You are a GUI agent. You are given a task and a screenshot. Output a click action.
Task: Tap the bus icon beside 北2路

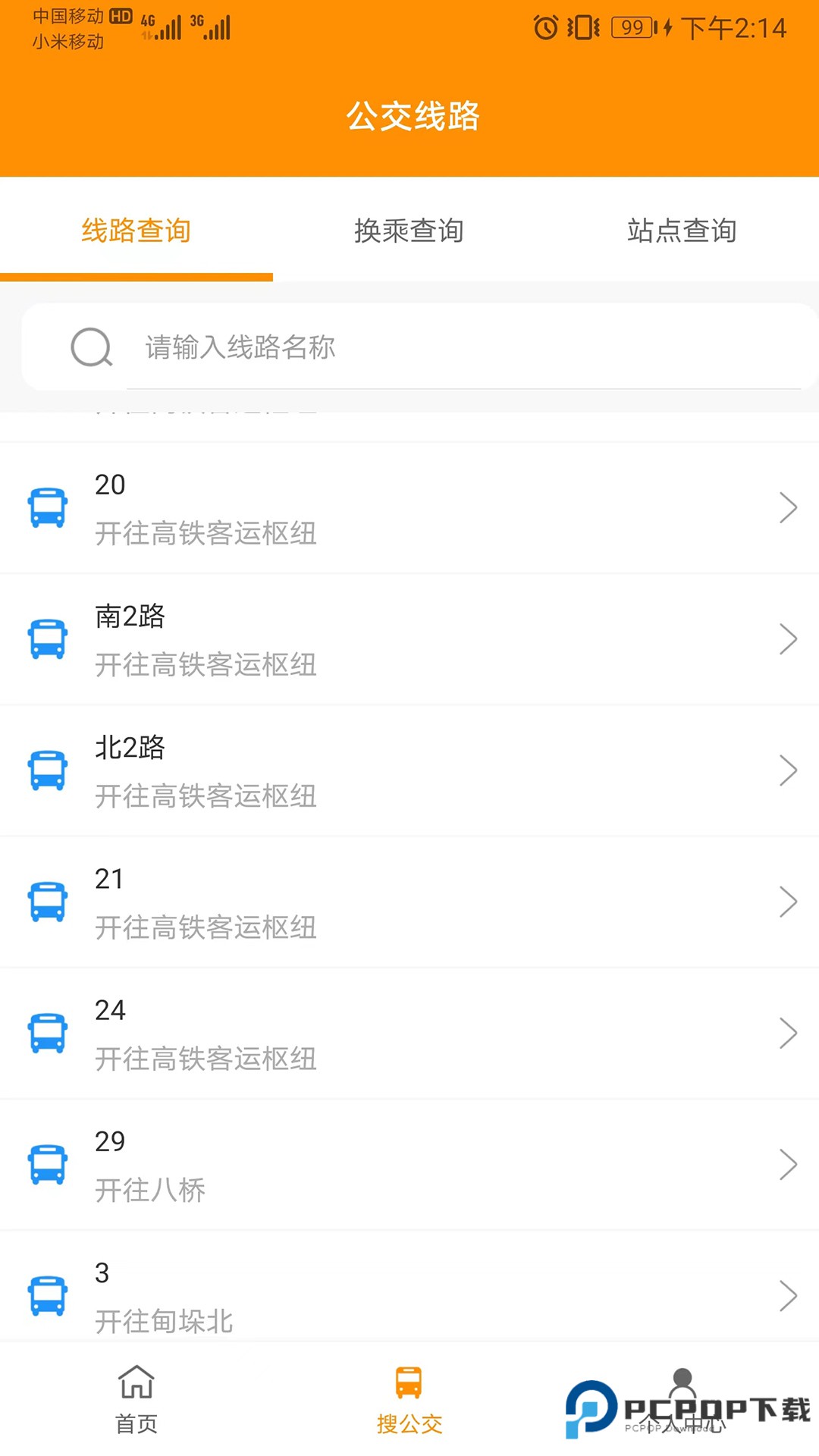pos(47,770)
